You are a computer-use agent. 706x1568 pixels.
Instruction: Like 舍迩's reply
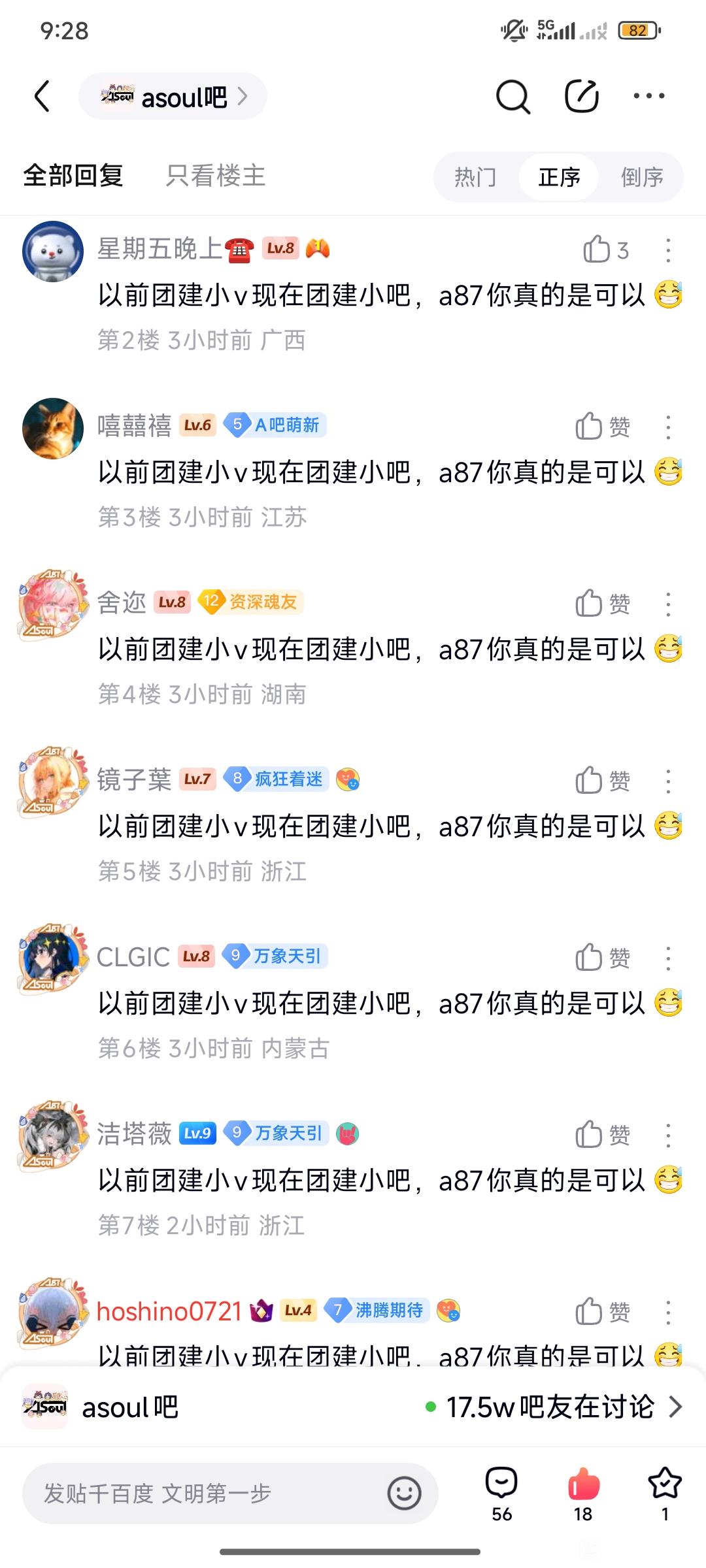pos(589,604)
